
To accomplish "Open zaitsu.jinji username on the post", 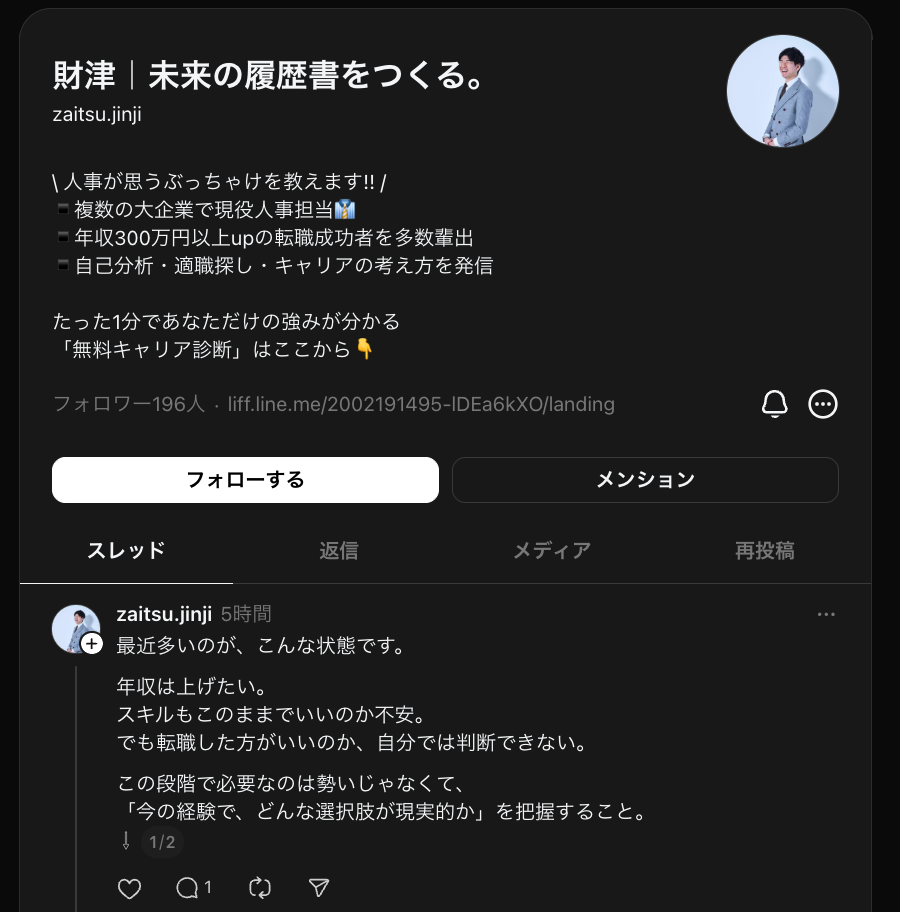I will (x=164, y=614).
